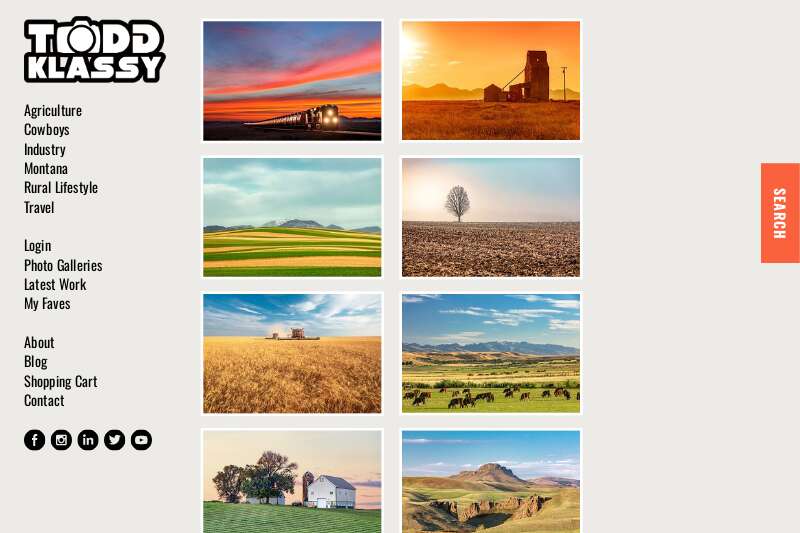Browse Photo Galleries

click(63, 265)
